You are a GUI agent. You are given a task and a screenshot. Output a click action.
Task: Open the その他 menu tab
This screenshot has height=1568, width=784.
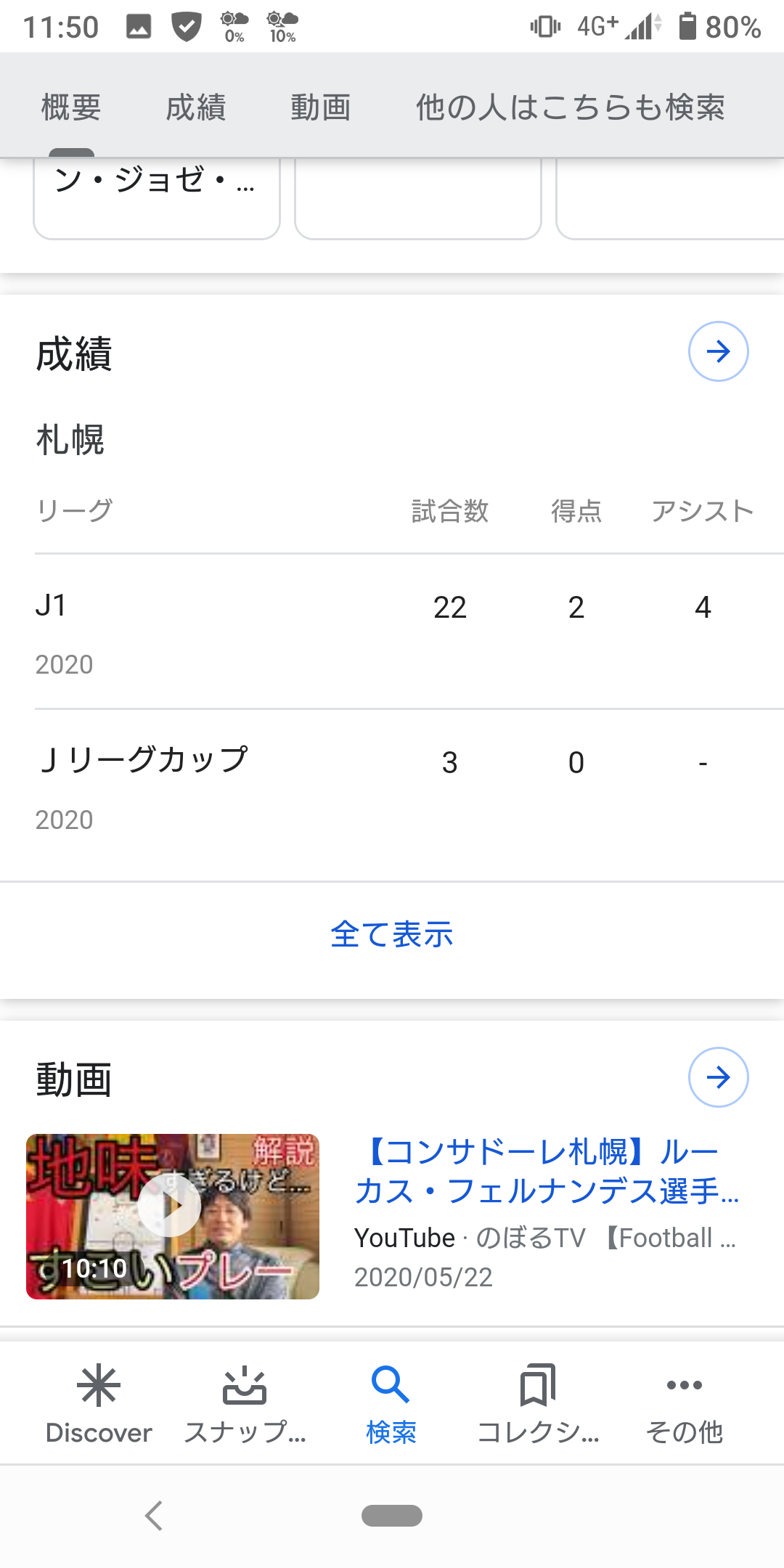(684, 1405)
